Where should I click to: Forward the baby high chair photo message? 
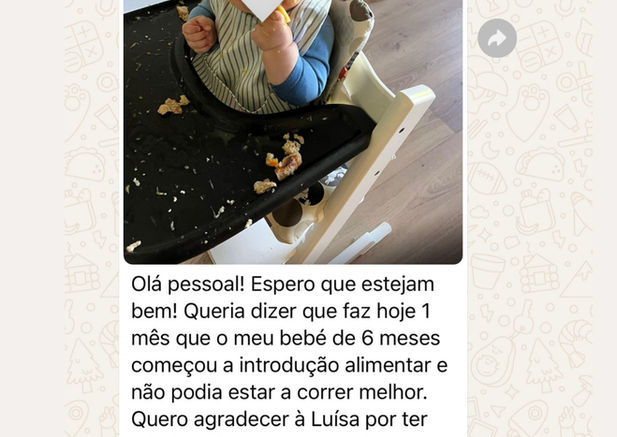tap(497, 39)
